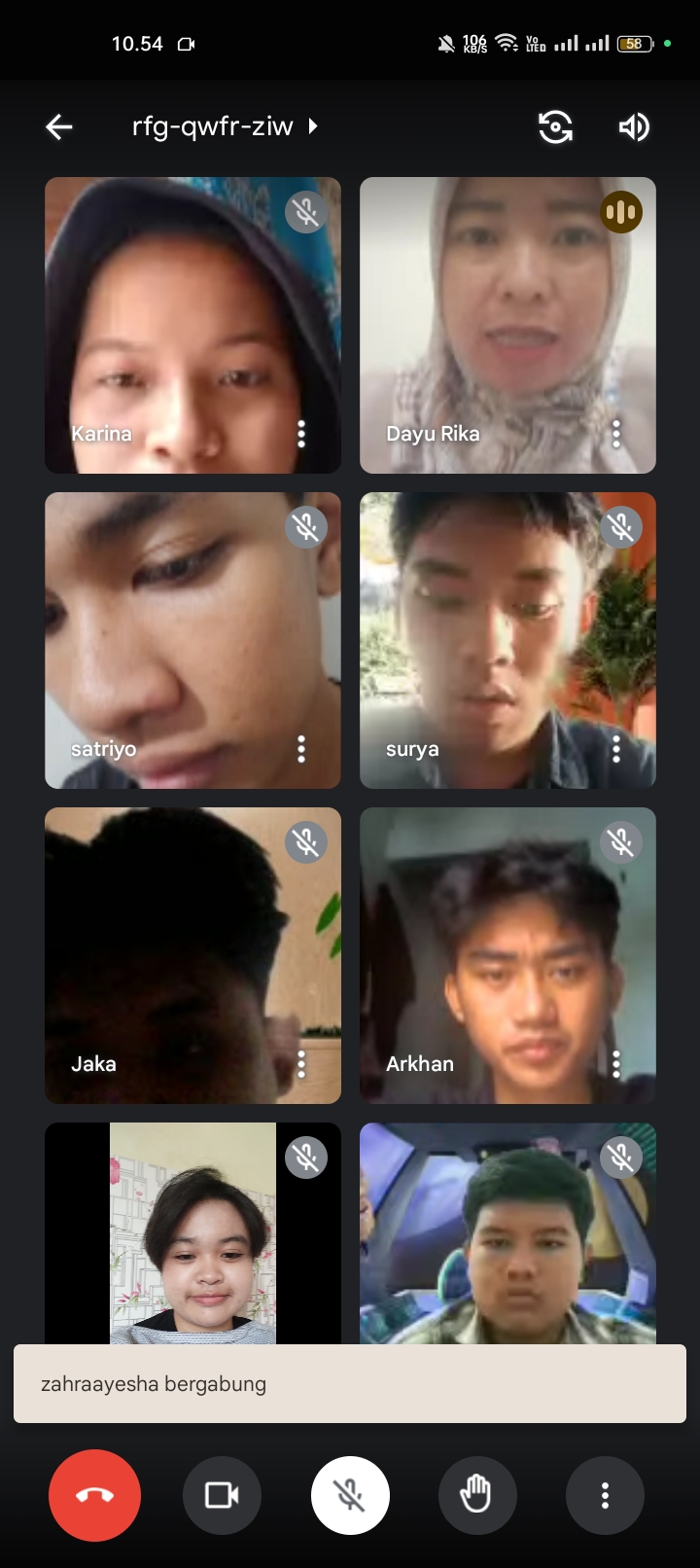Unmute your microphone
Image resolution: width=700 pixels, height=1568 pixels.
pyautogui.click(x=350, y=1495)
